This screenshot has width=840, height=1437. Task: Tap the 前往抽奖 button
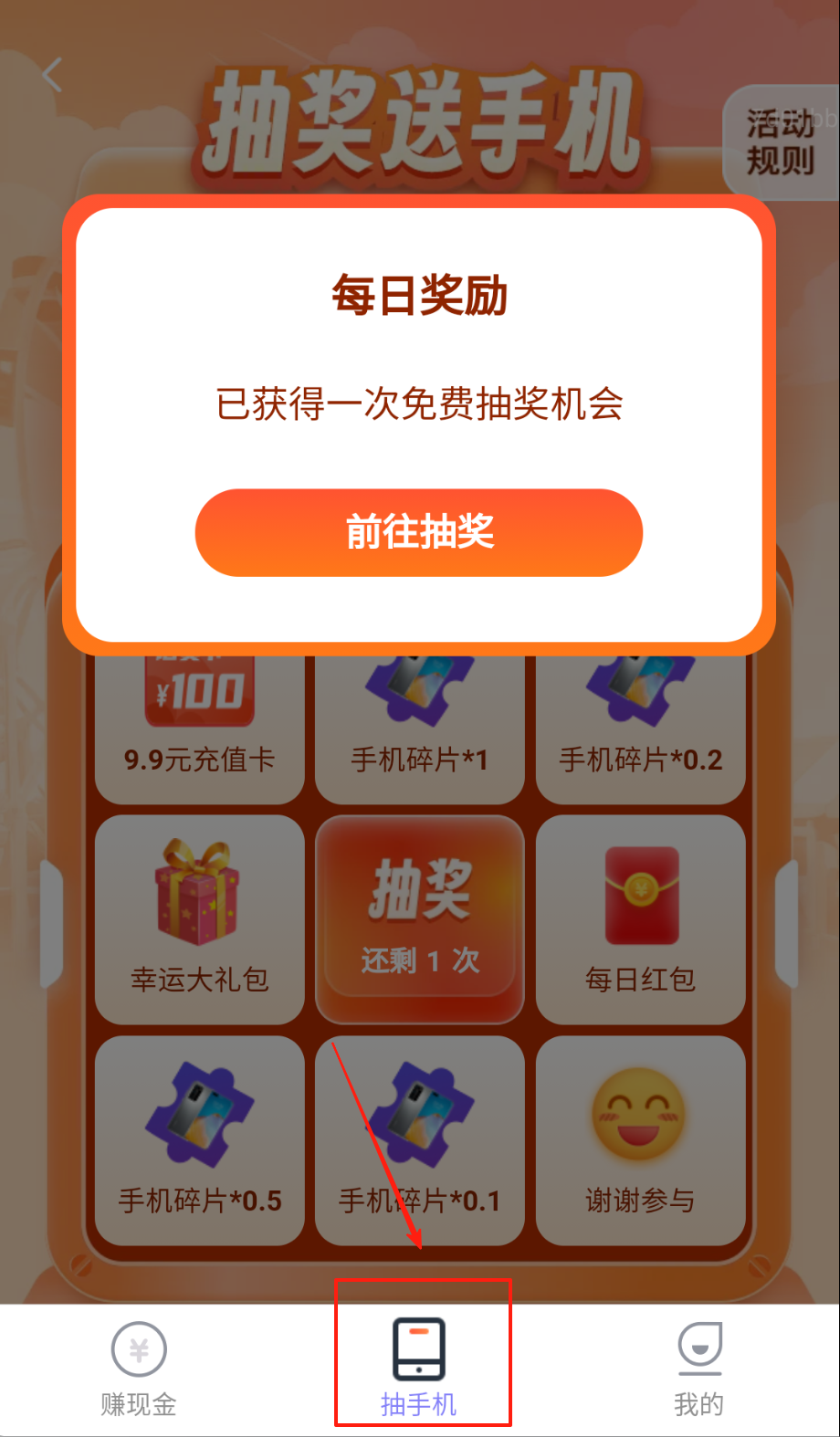coord(419,532)
